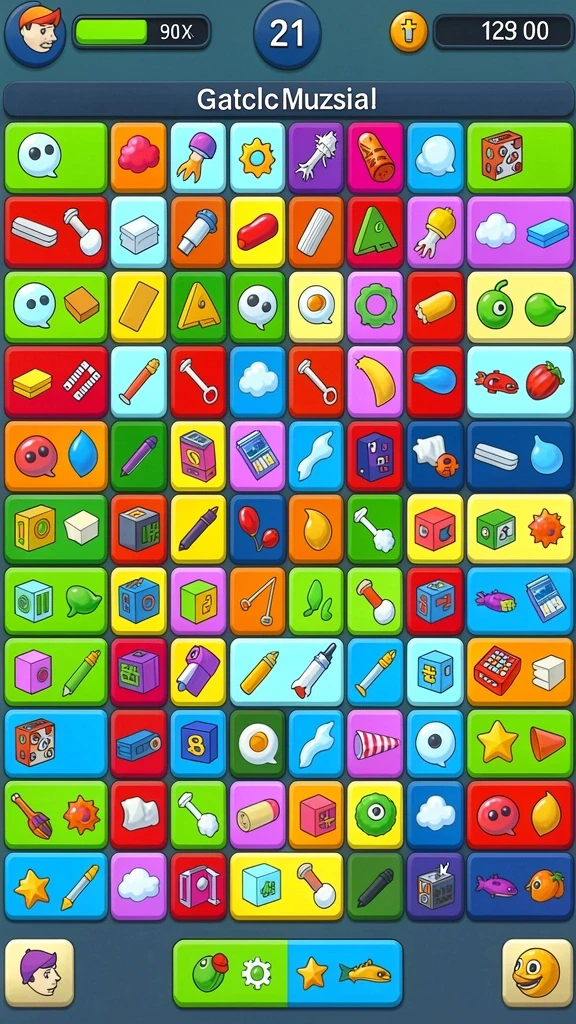Tap the green one-eyed monster on yellow tile
This screenshot has width=576, height=1024.
376,815
